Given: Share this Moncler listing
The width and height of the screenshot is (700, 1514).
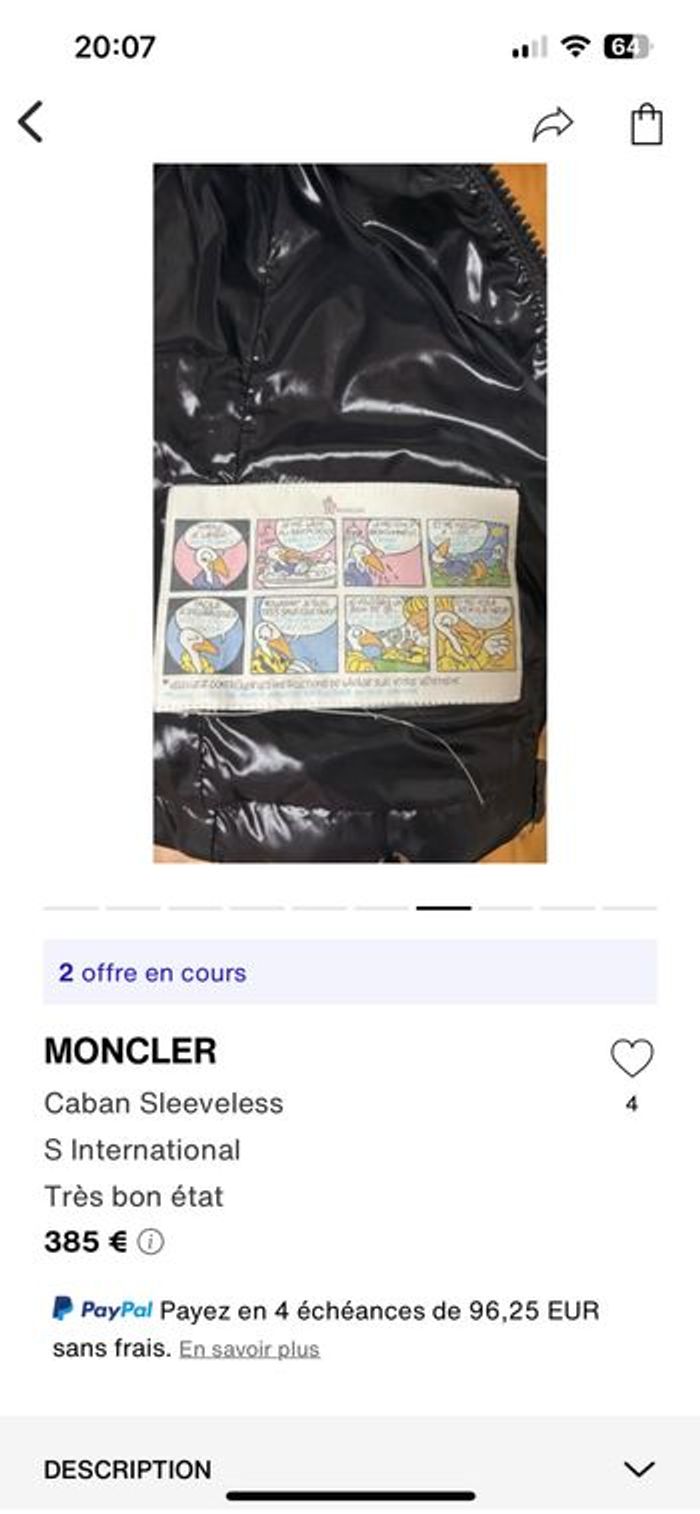Looking at the screenshot, I should pyautogui.click(x=552, y=124).
